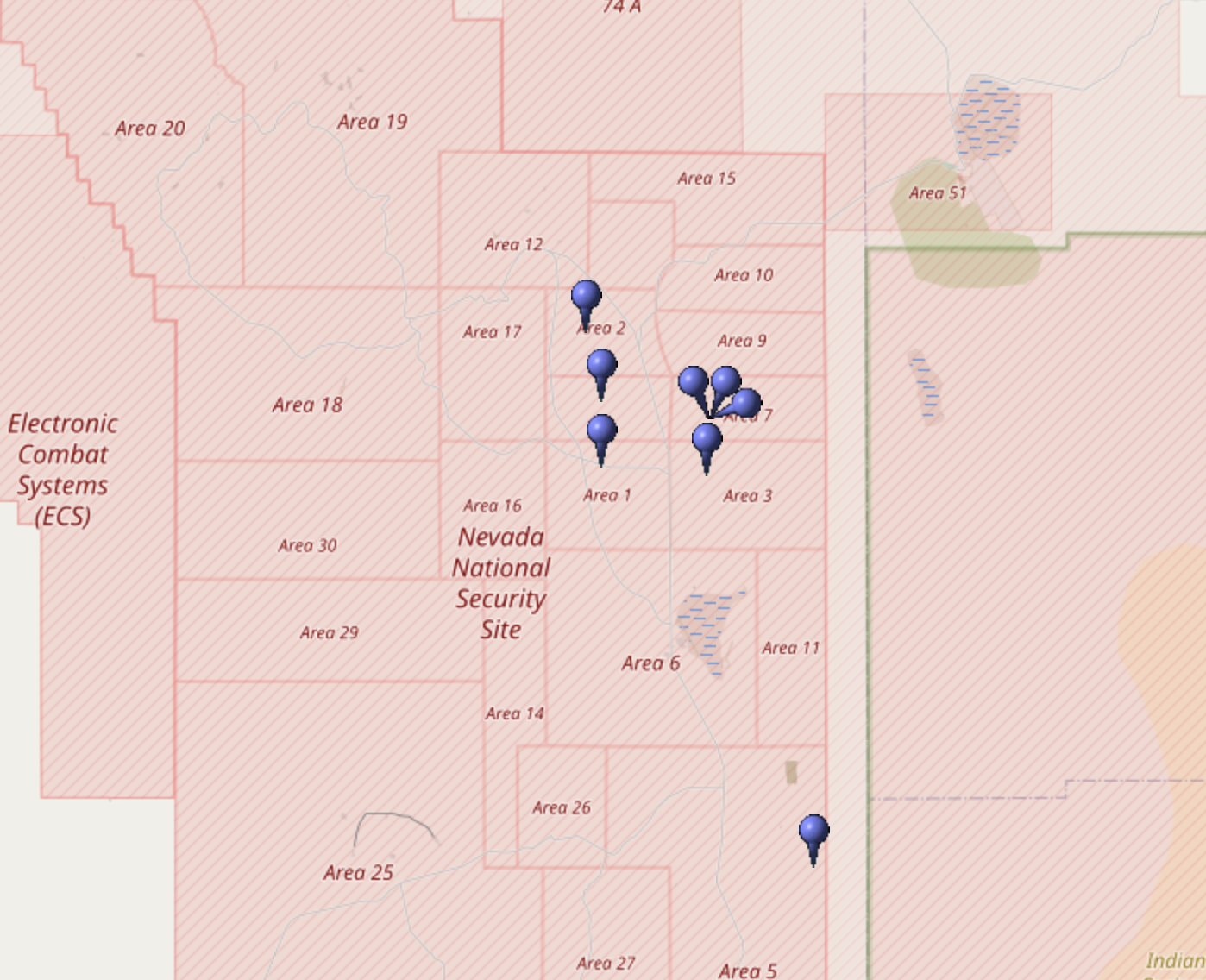This screenshot has height=980, width=1206.
Task: Tap the pin covering the Area 2 label
Action: click(586, 304)
